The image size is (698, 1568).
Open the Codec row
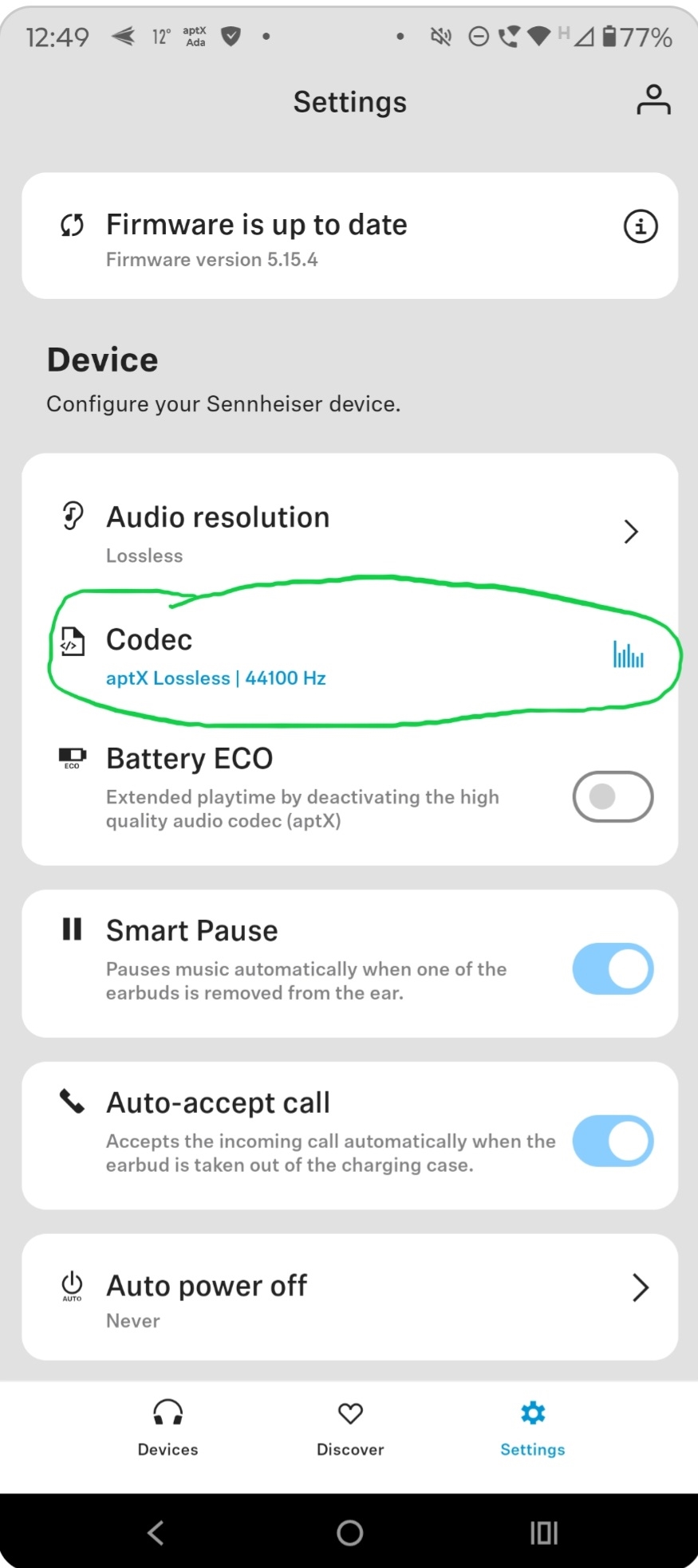coord(349,657)
